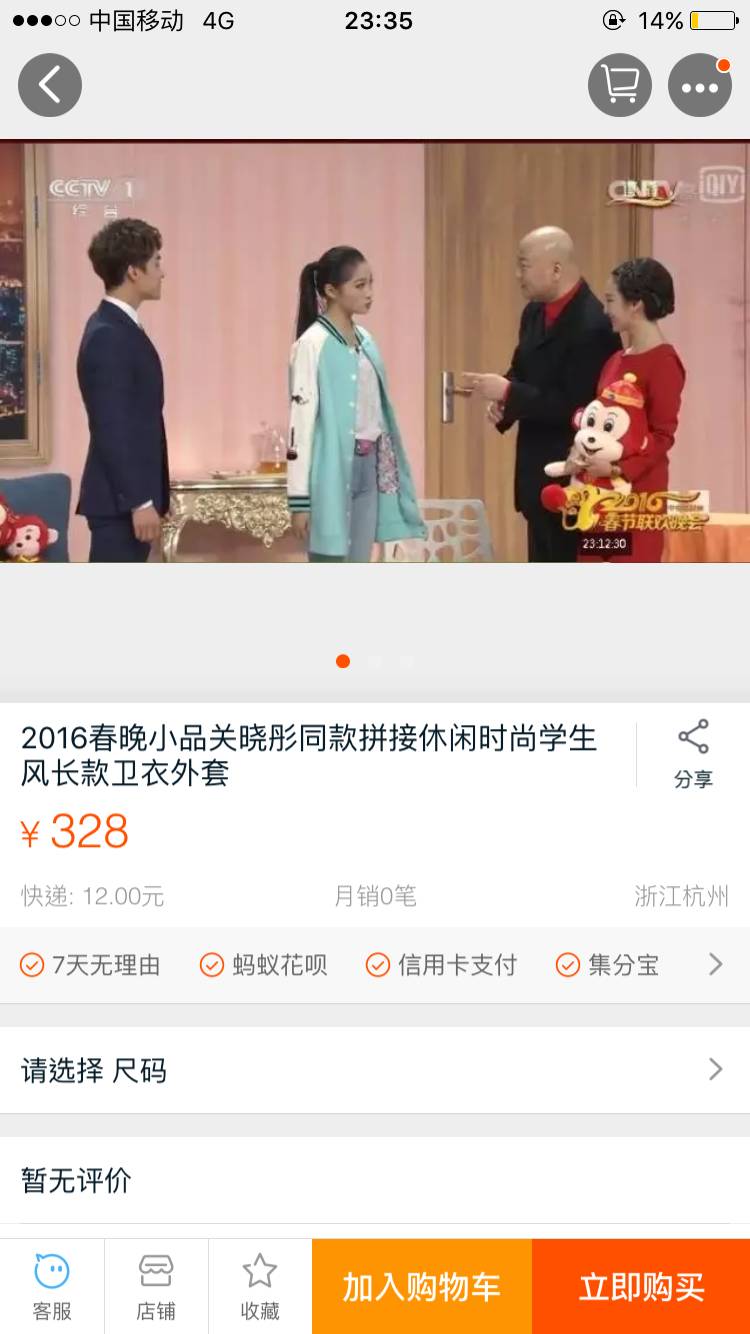Tap 加入购物车 to add to cart
This screenshot has width=750, height=1334.
(421, 1286)
